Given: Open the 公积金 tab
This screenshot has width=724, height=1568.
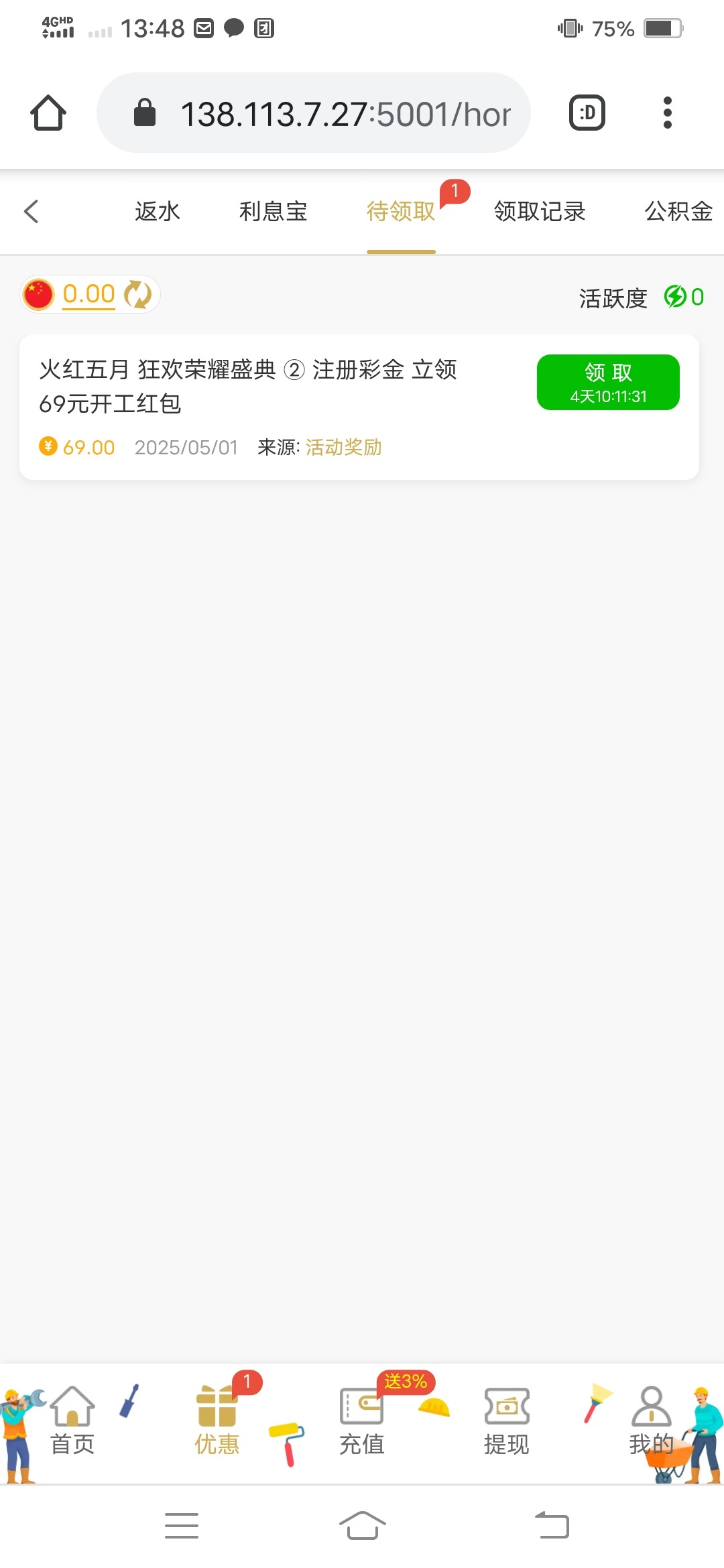Looking at the screenshot, I should point(678,212).
